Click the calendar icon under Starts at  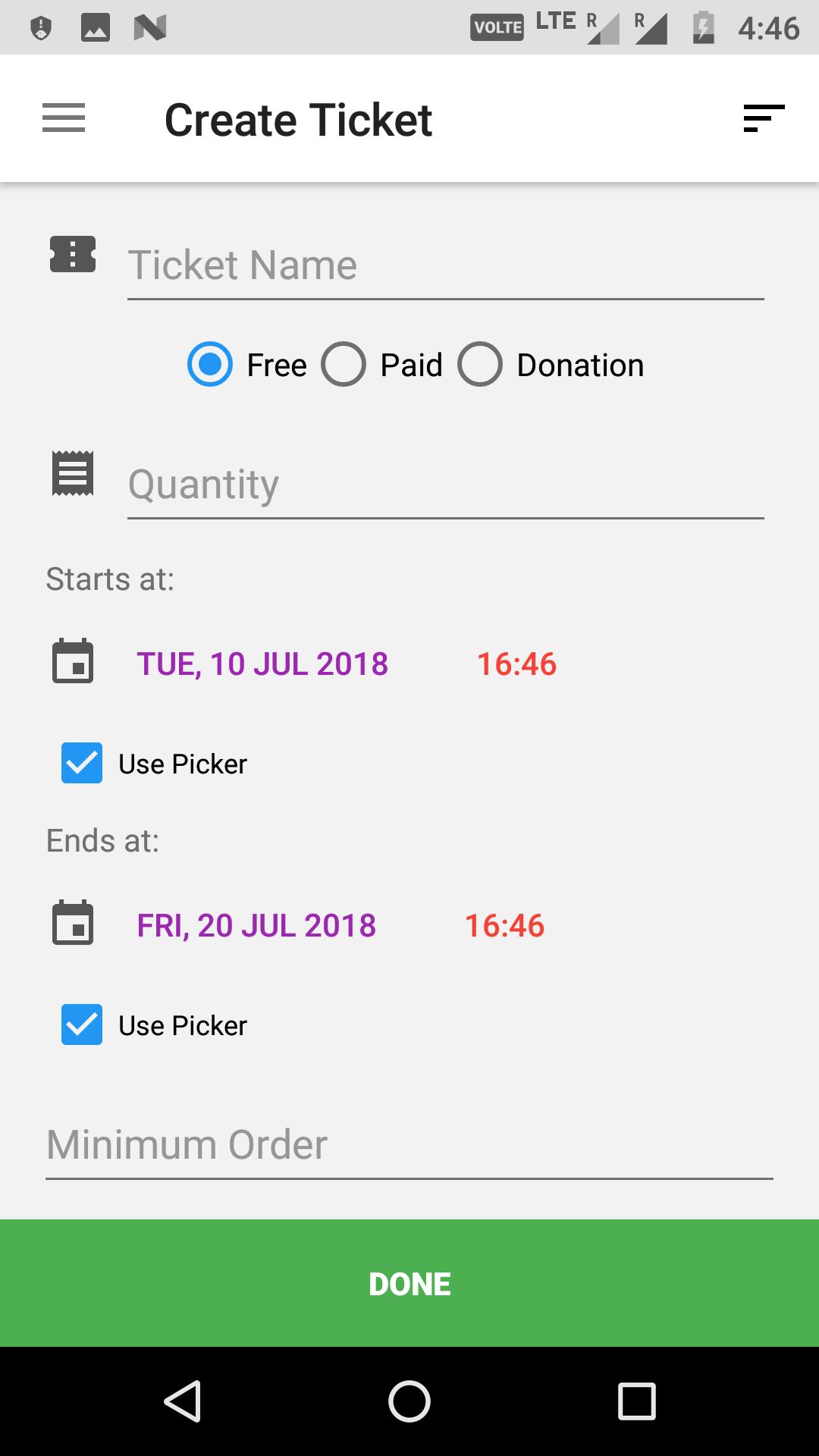click(74, 663)
